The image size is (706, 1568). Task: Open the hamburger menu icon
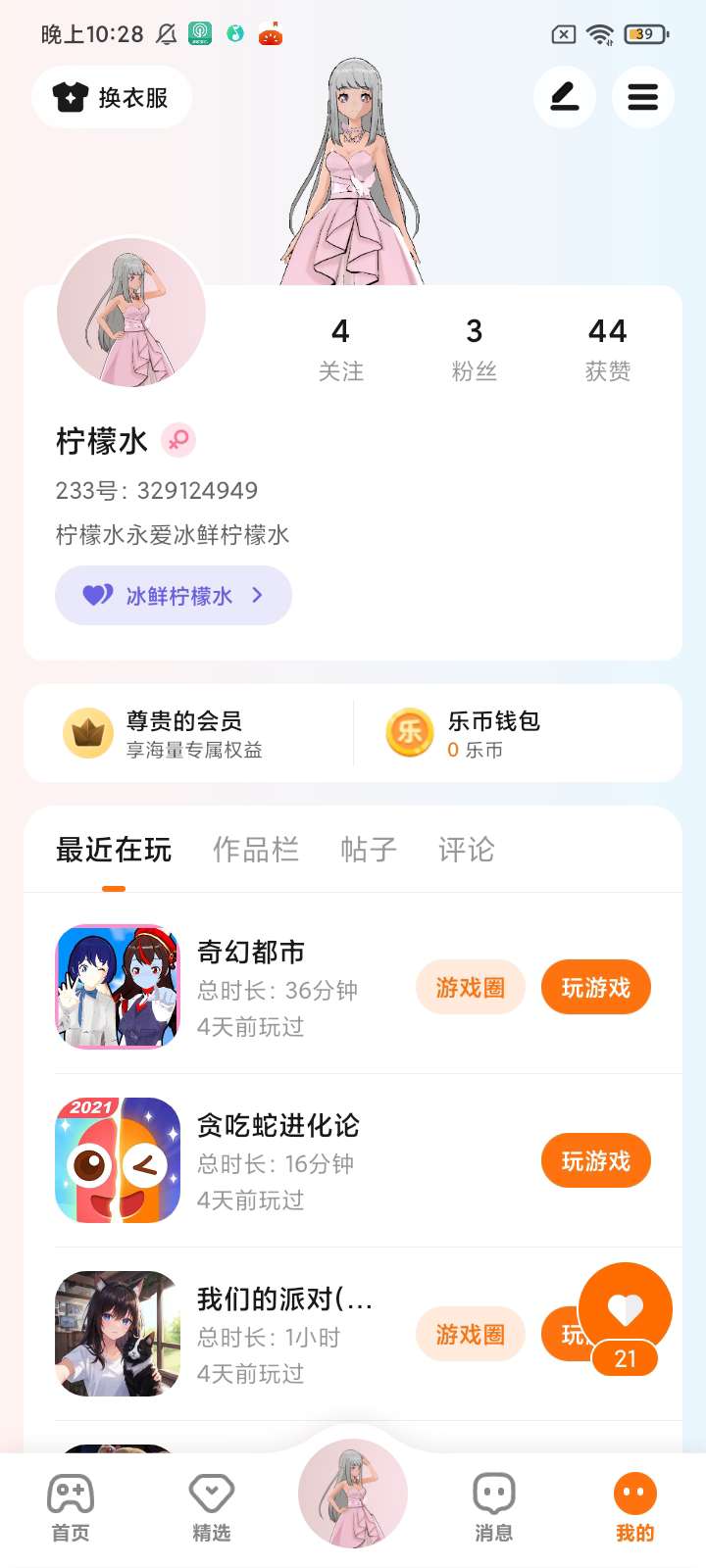pos(642,97)
